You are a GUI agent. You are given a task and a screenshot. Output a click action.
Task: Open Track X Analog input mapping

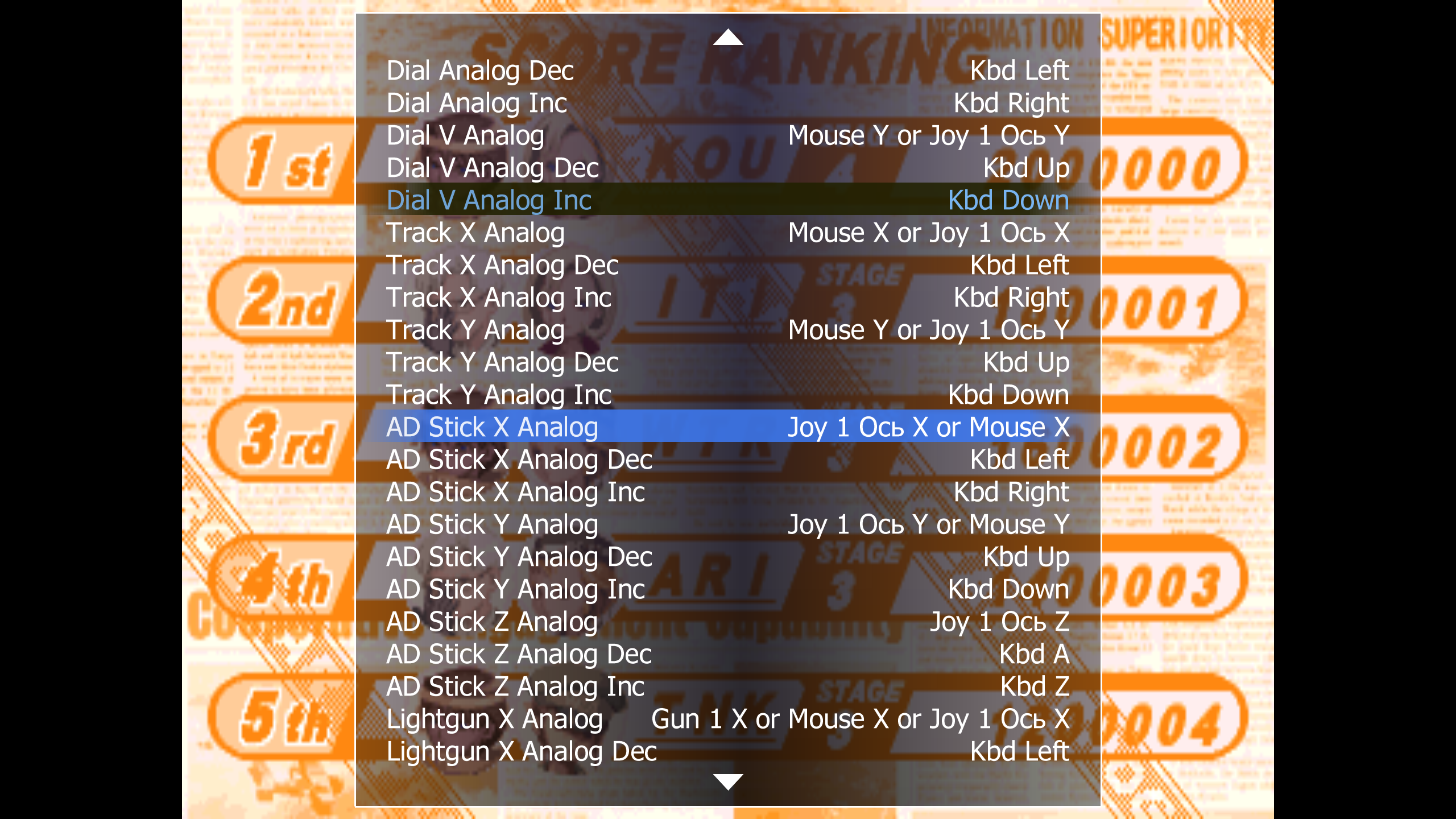tap(727, 233)
